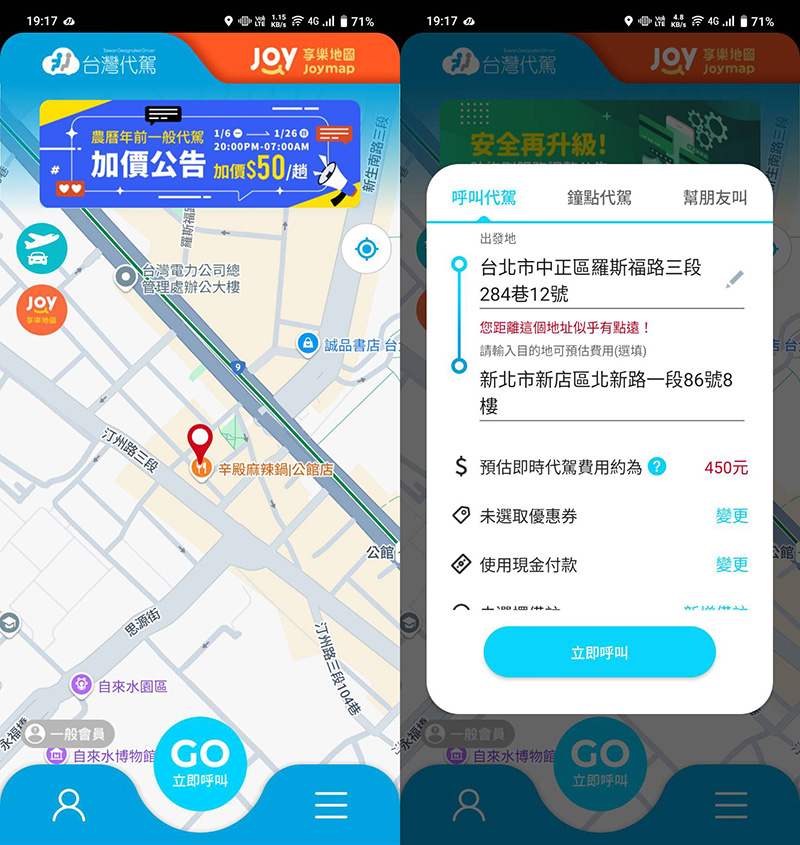This screenshot has width=800, height=845.
Task: Edit the departure address with the pencil icon
Action: pyautogui.click(x=735, y=279)
